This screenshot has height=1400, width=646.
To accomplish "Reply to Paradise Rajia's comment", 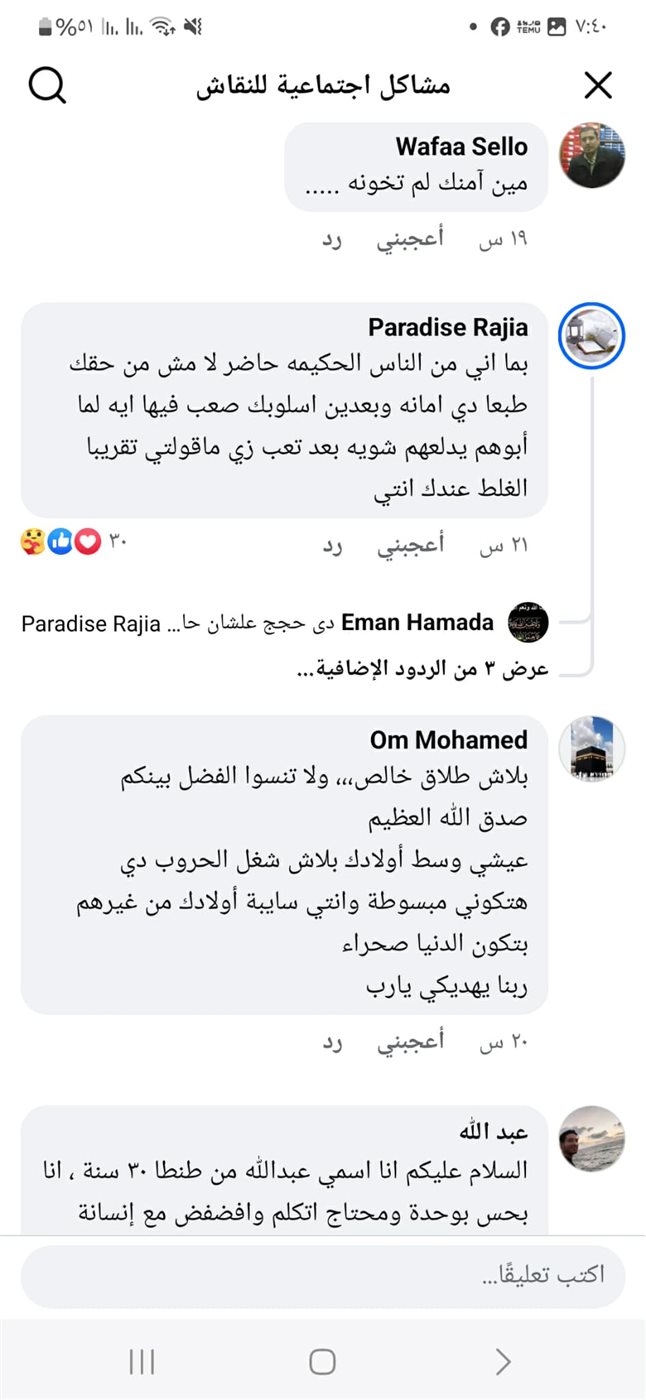I will coord(332,546).
